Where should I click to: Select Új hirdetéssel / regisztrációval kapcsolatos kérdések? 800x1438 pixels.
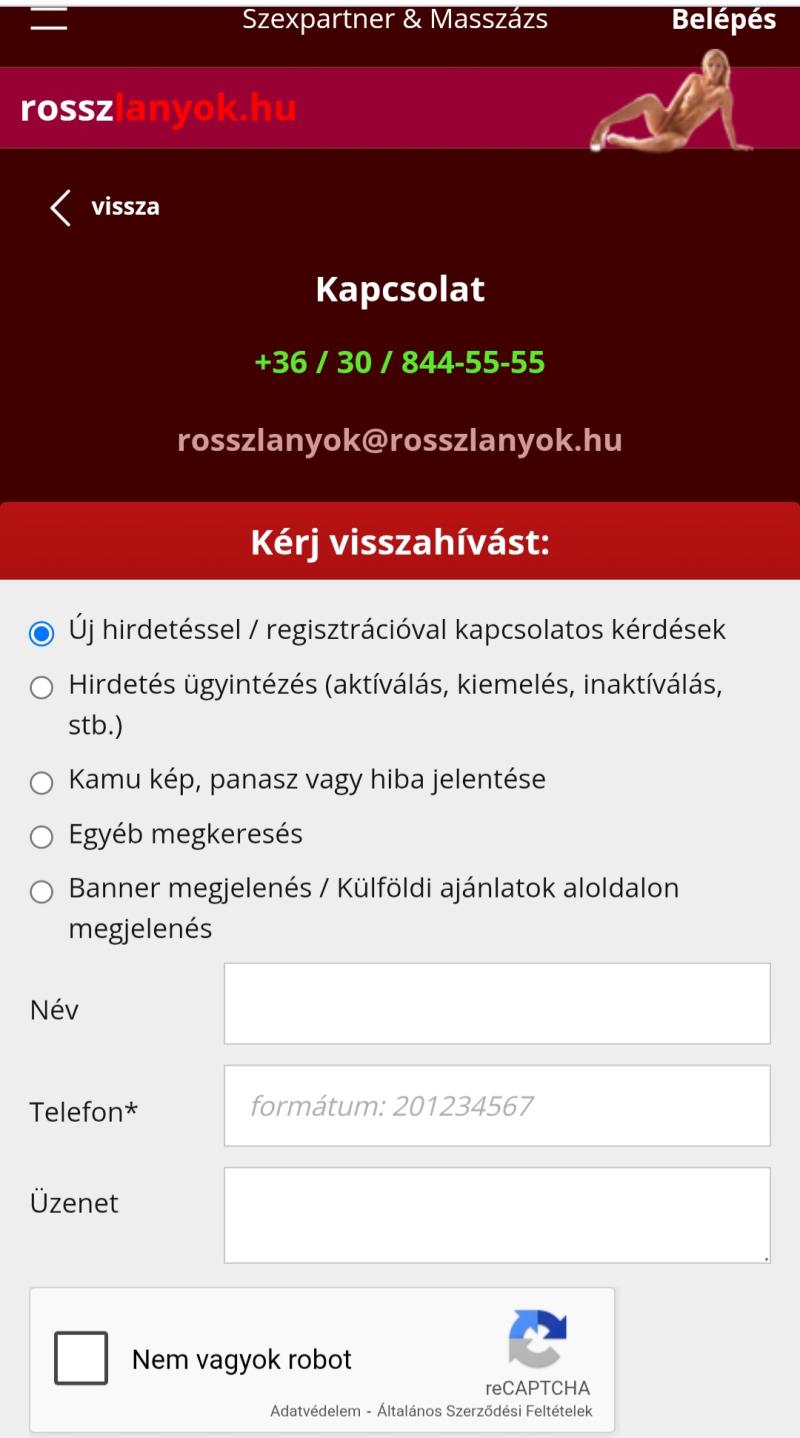(x=41, y=633)
